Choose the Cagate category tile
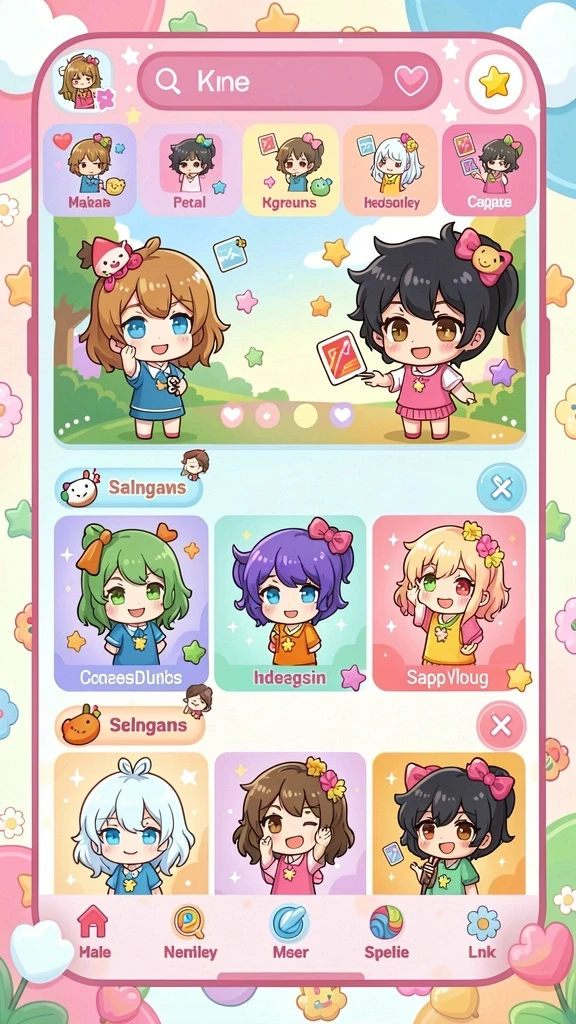Viewport: 576px width, 1024px height. tap(489, 170)
